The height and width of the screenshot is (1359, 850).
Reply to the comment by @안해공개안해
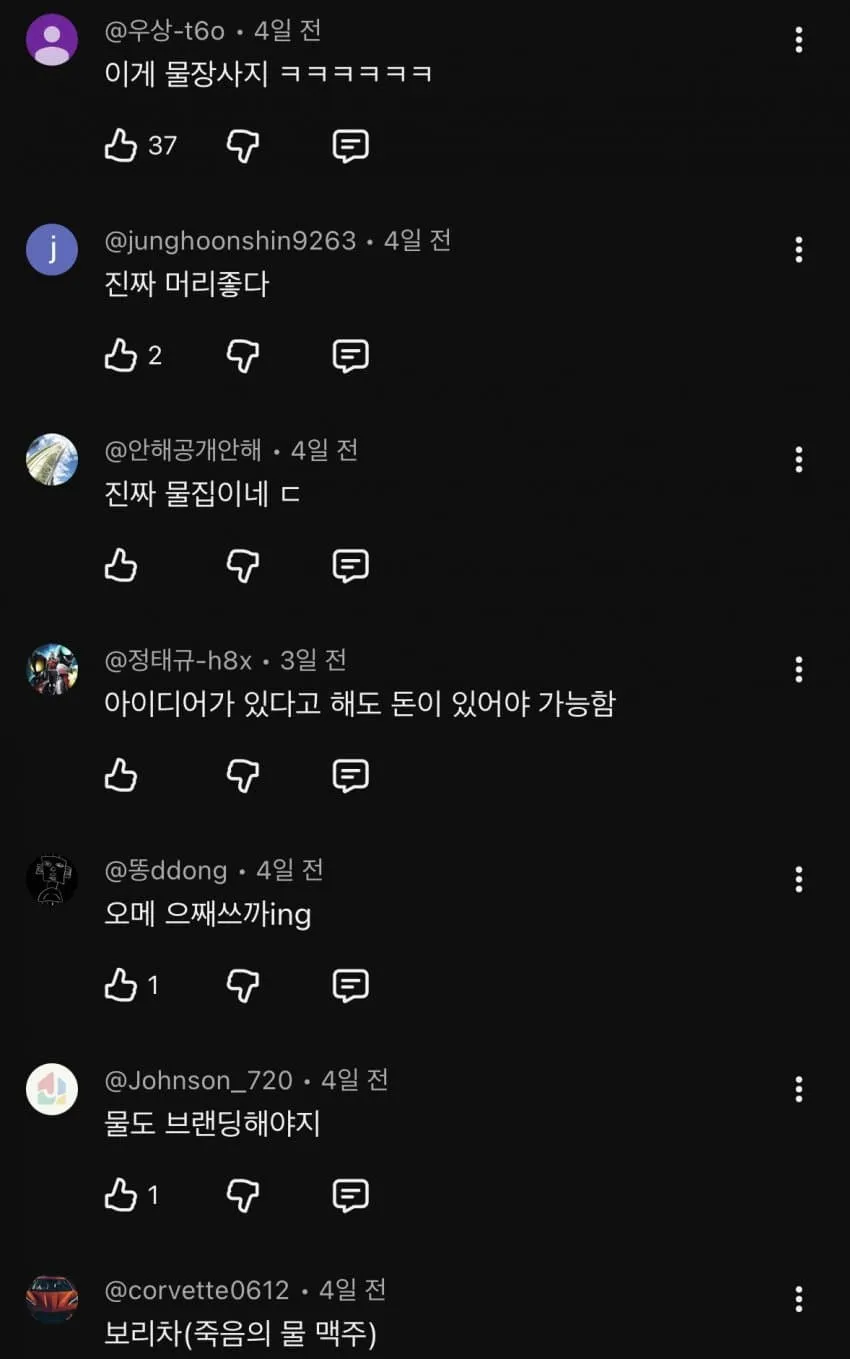(350, 566)
